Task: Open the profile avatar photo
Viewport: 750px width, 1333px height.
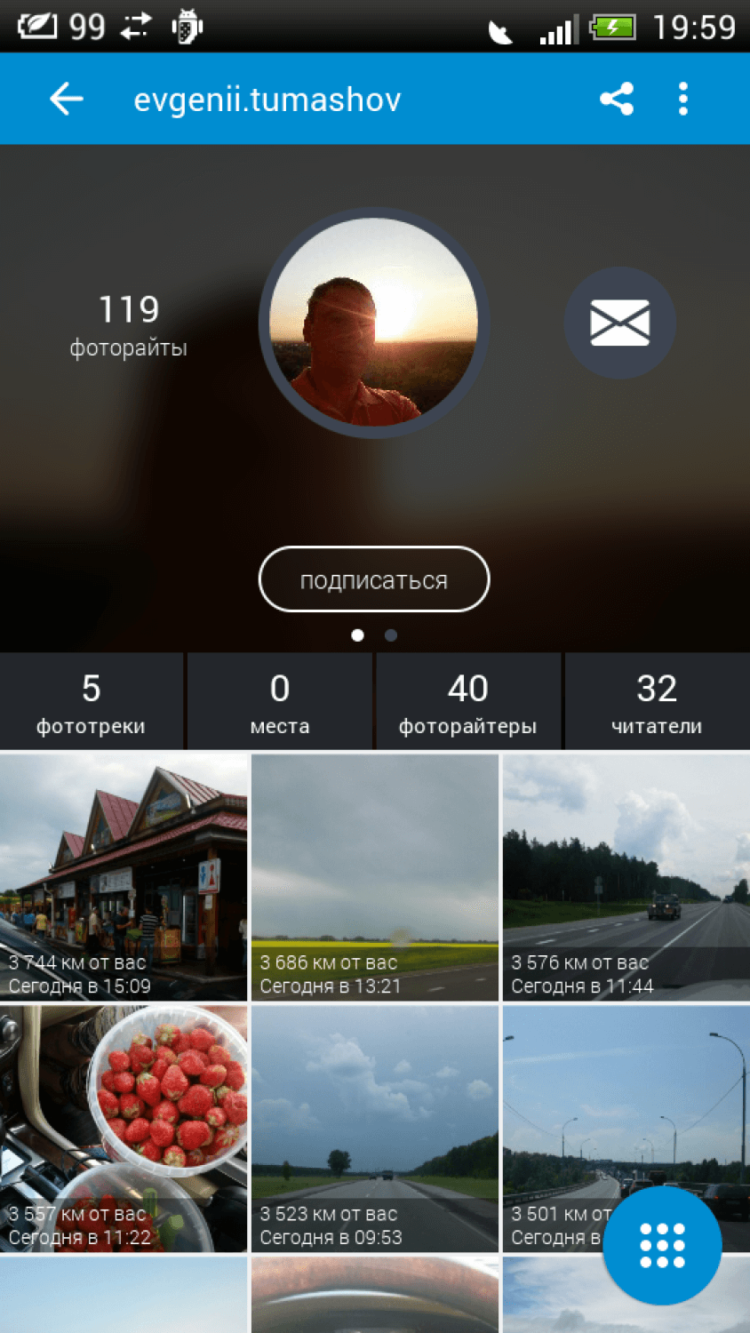Action: (x=374, y=323)
